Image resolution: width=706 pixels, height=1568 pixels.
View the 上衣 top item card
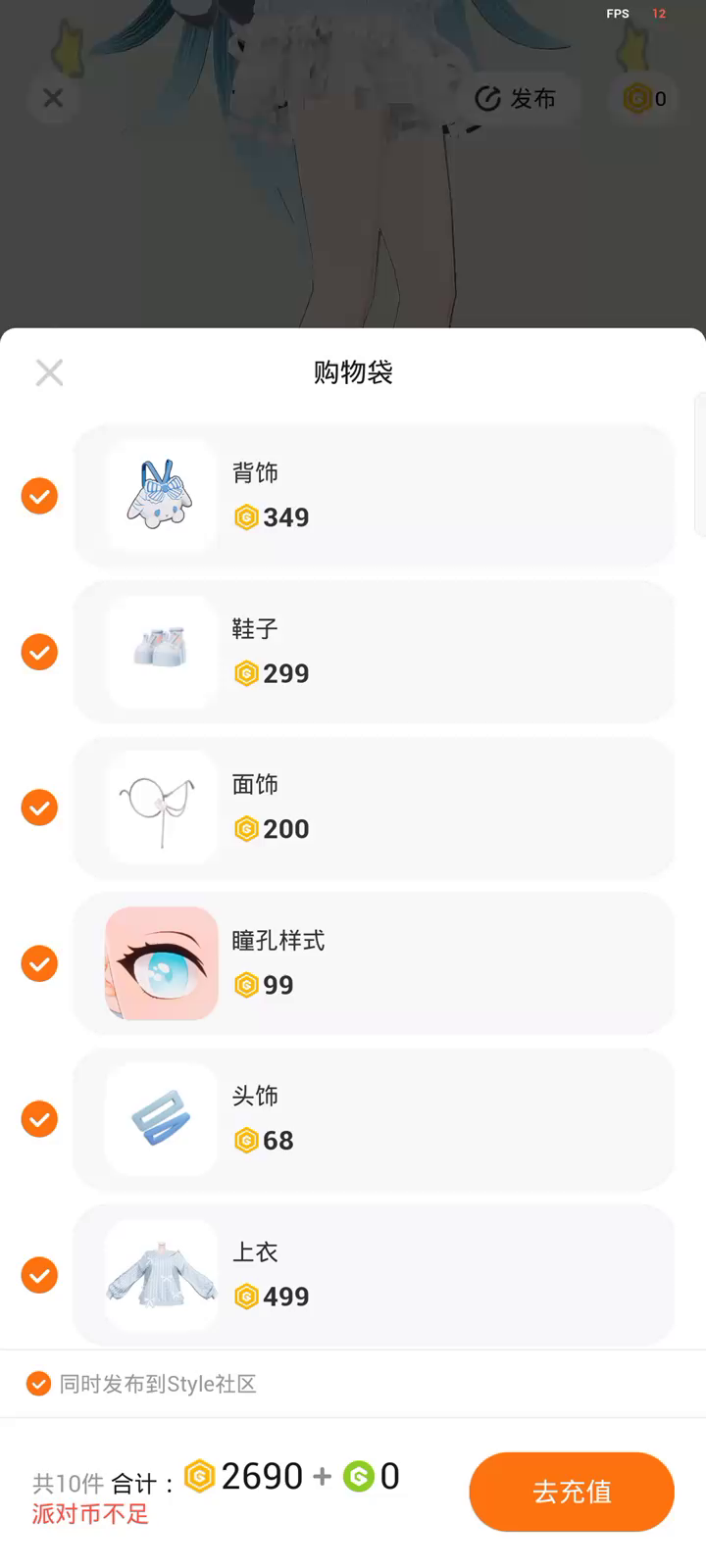(x=373, y=1275)
